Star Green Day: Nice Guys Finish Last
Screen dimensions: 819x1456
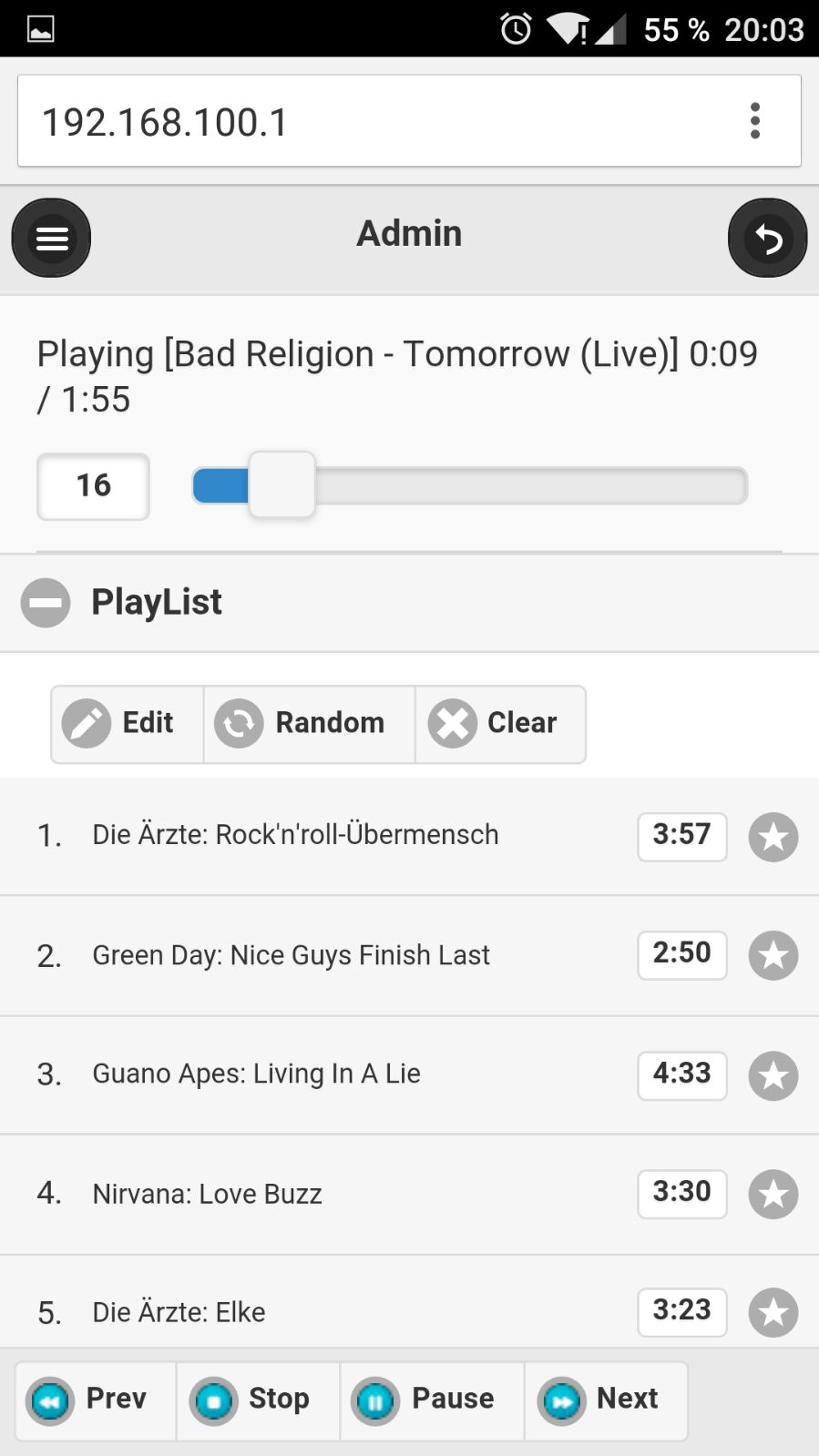point(773,955)
